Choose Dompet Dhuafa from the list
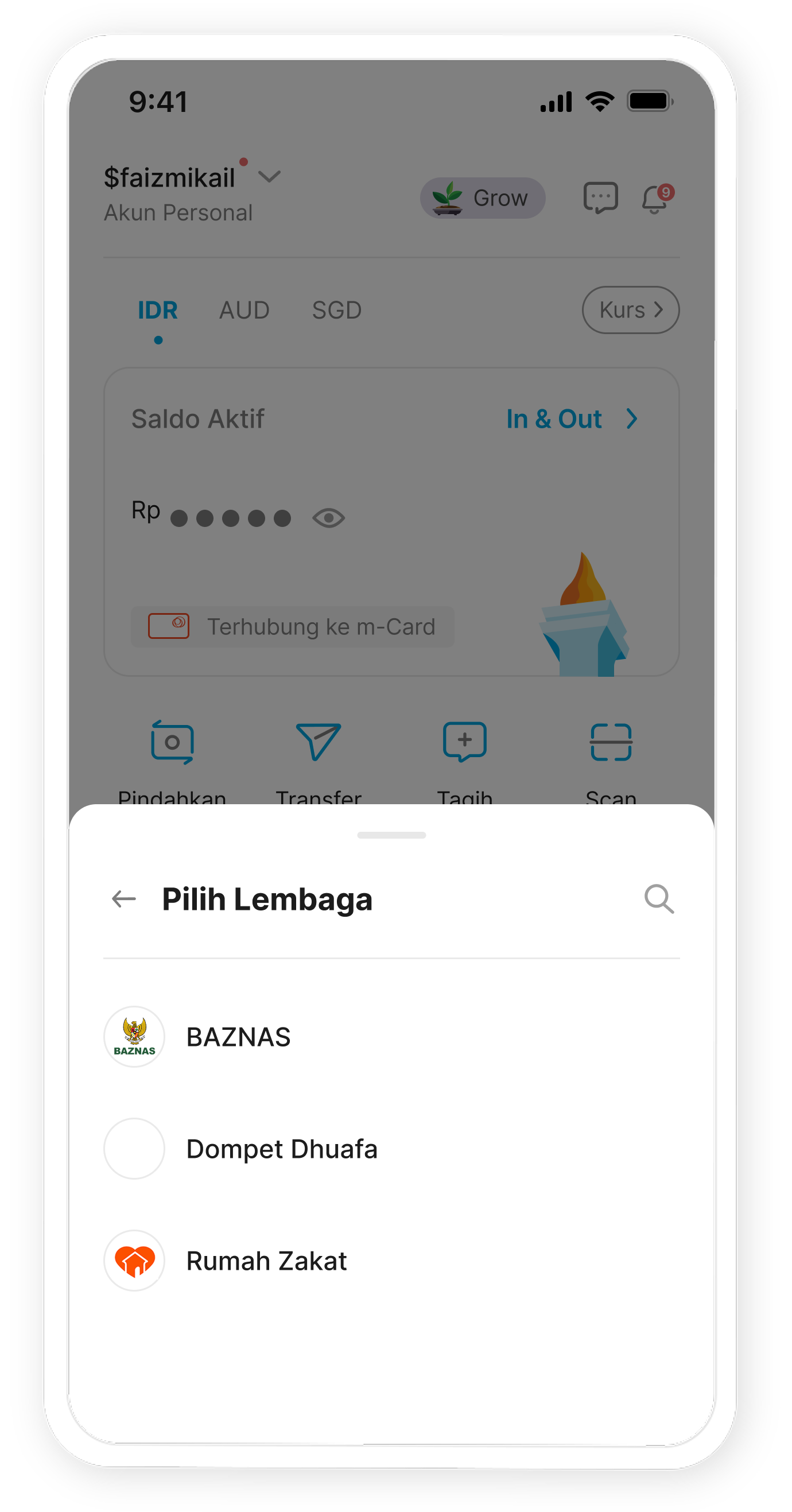Screen dimensions: 792x1512 (281, 1149)
